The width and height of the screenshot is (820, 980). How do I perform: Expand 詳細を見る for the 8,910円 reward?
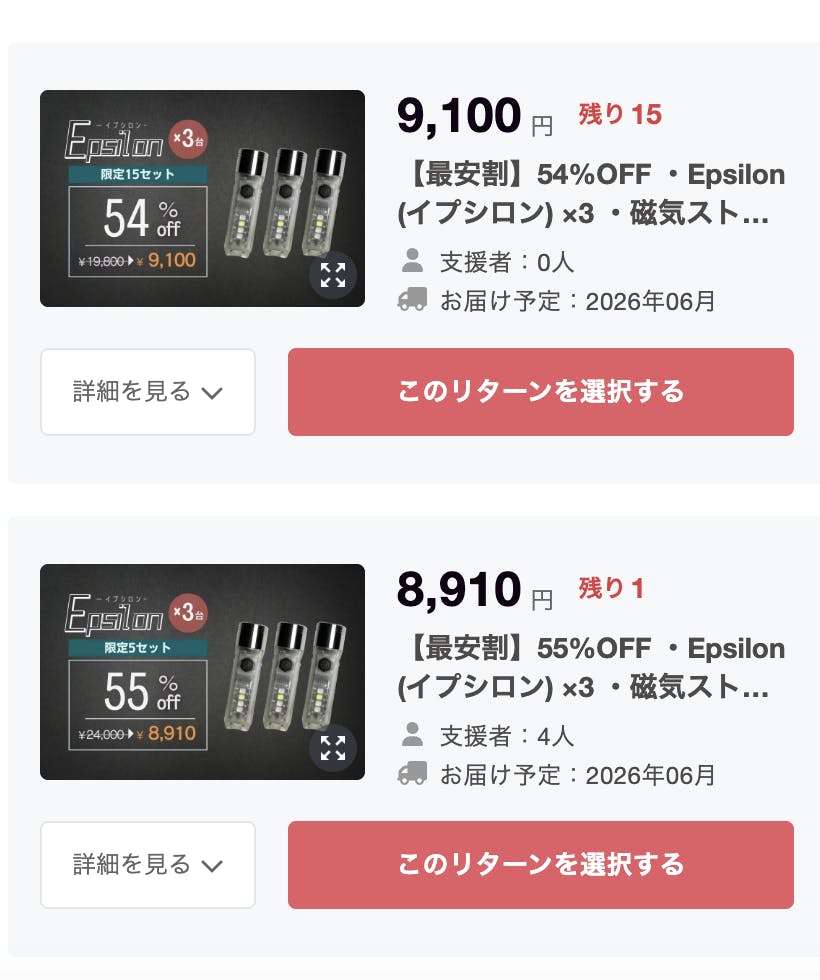[148, 865]
